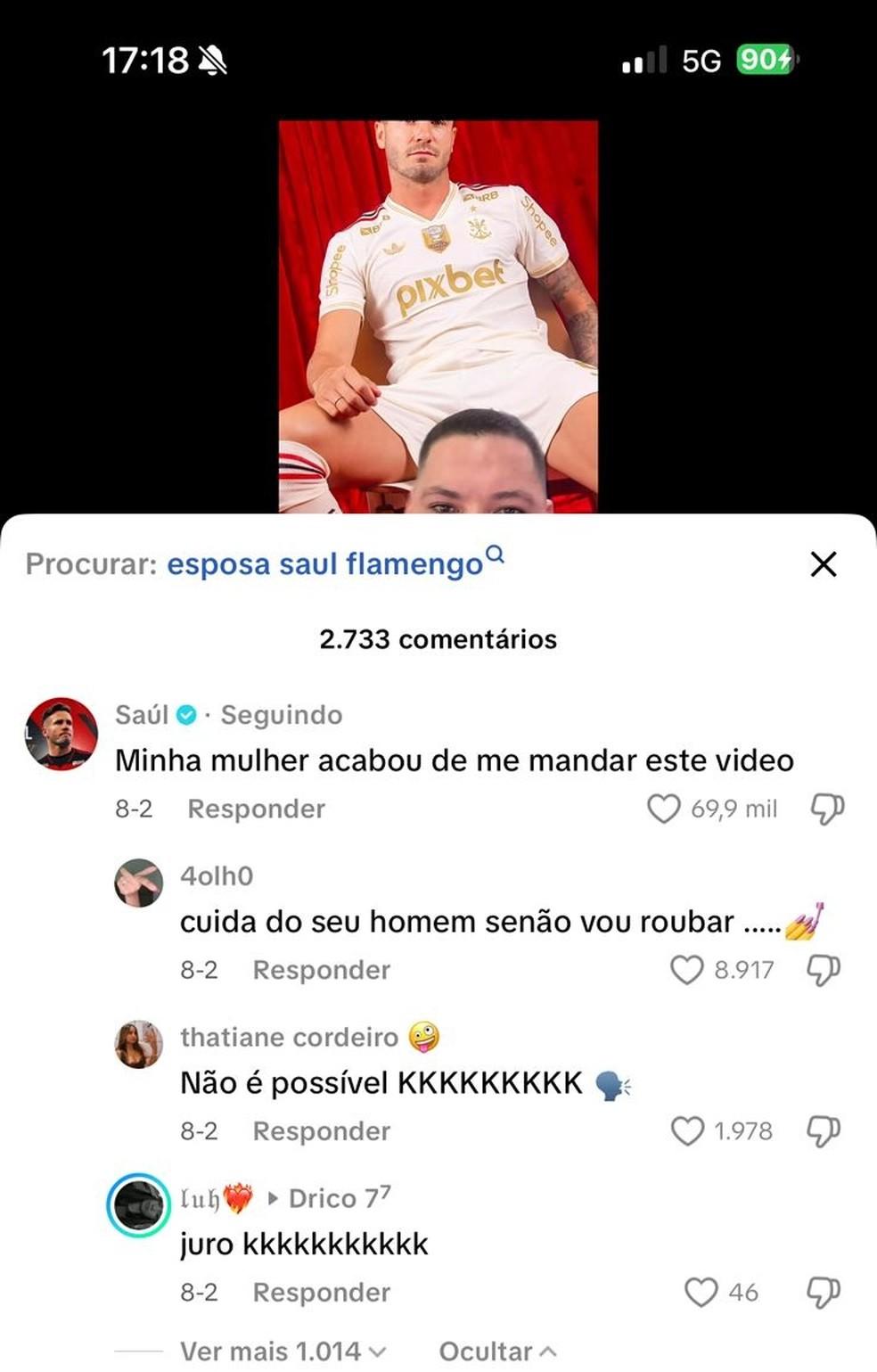Open the suggested search esposa saul flamengo
The height and width of the screenshot is (1372, 877).
pos(324,563)
